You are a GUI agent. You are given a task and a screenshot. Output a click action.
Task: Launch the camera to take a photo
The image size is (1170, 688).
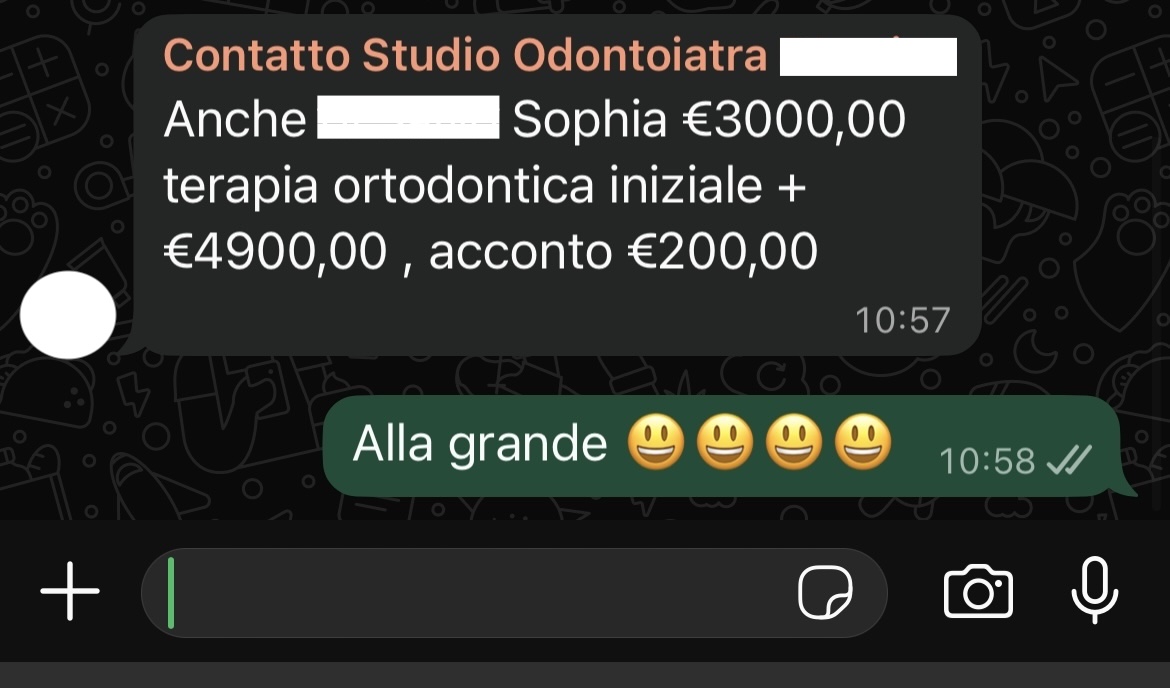(978, 592)
